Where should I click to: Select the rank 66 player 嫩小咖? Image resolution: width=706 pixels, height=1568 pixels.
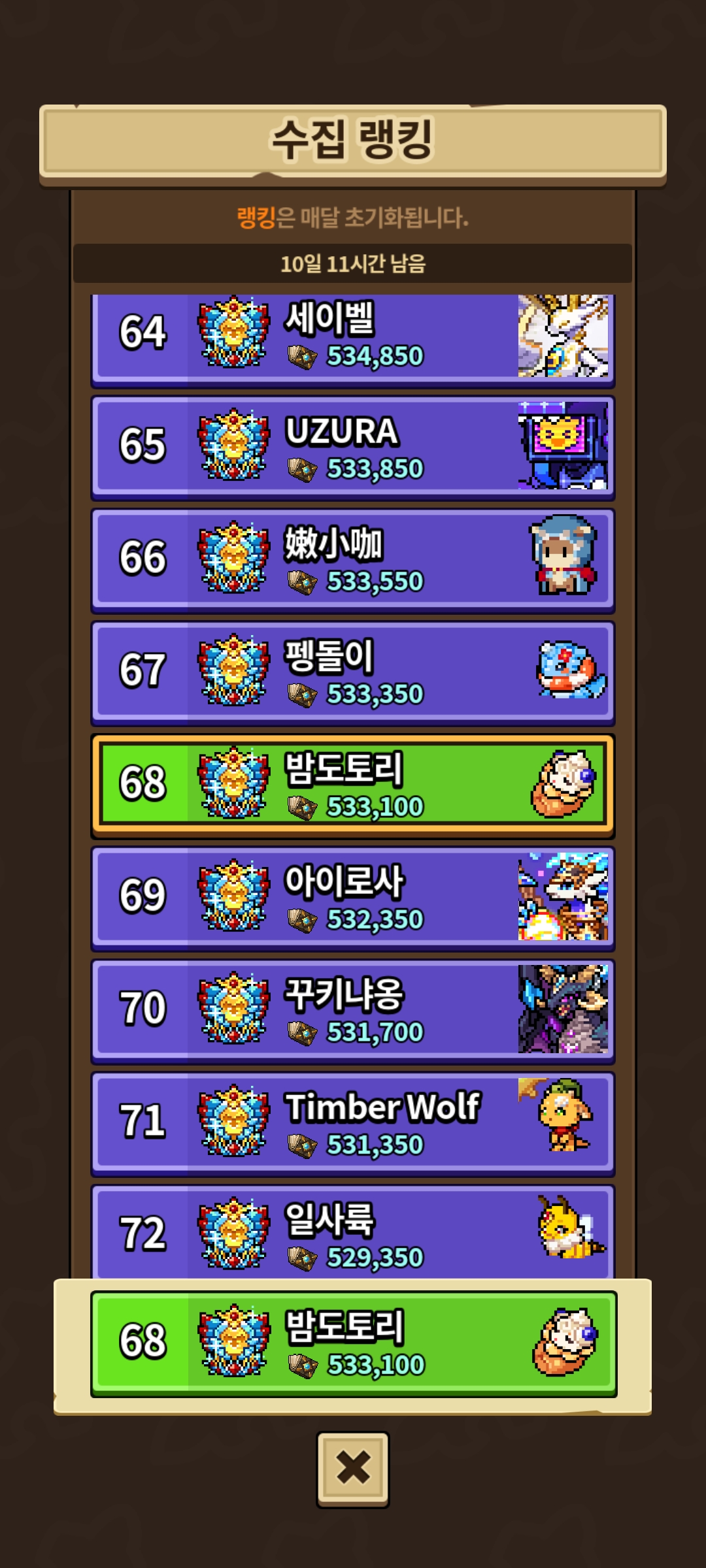(x=353, y=561)
